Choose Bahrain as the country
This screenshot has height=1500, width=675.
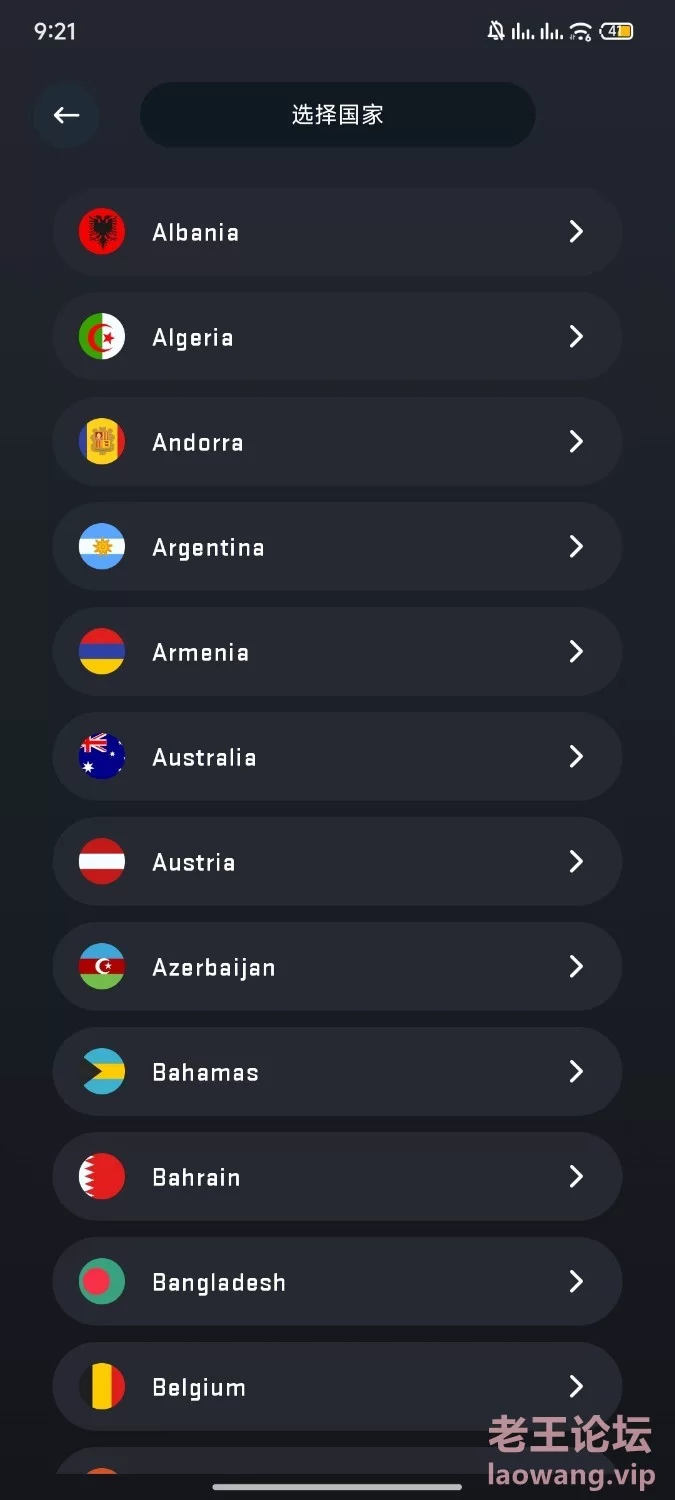337,1177
